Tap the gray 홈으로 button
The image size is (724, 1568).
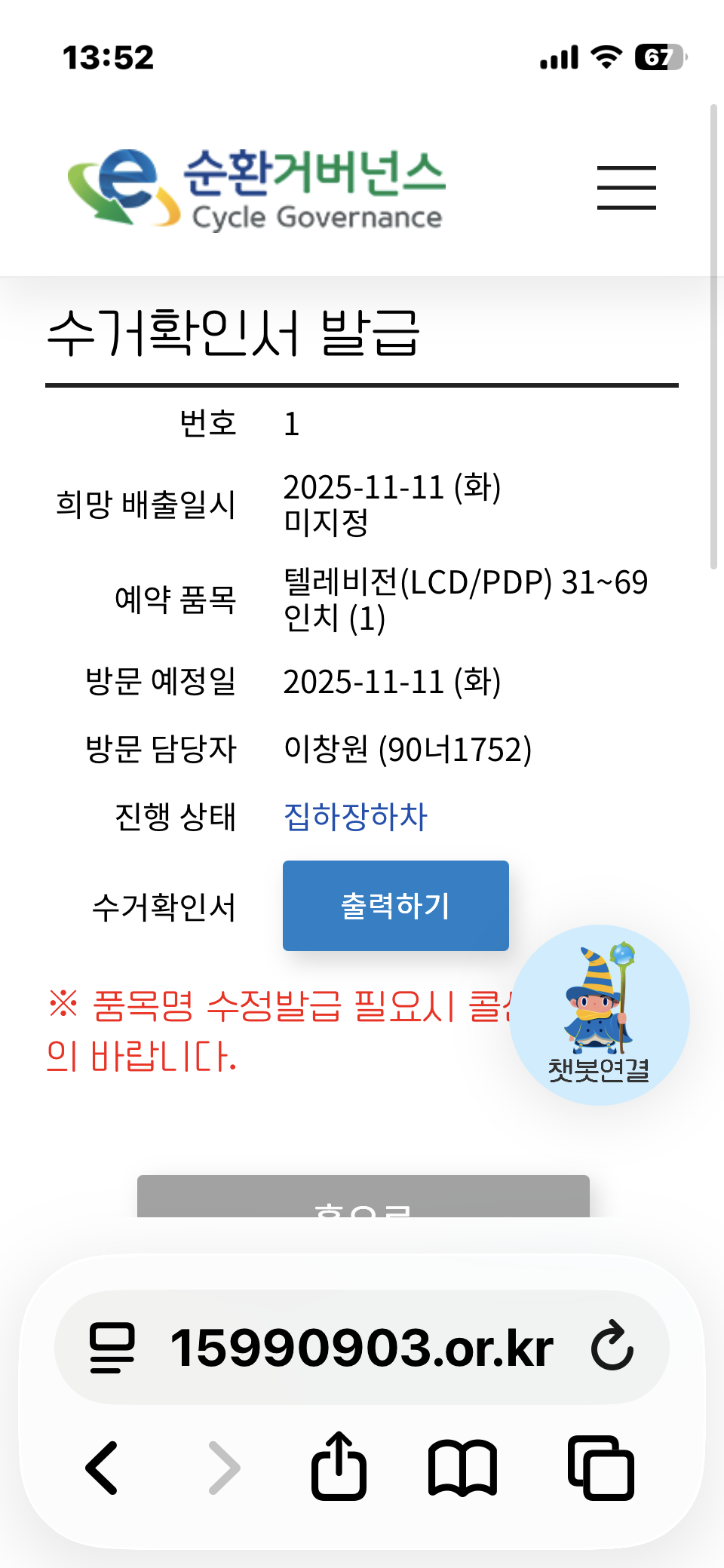click(x=363, y=1196)
